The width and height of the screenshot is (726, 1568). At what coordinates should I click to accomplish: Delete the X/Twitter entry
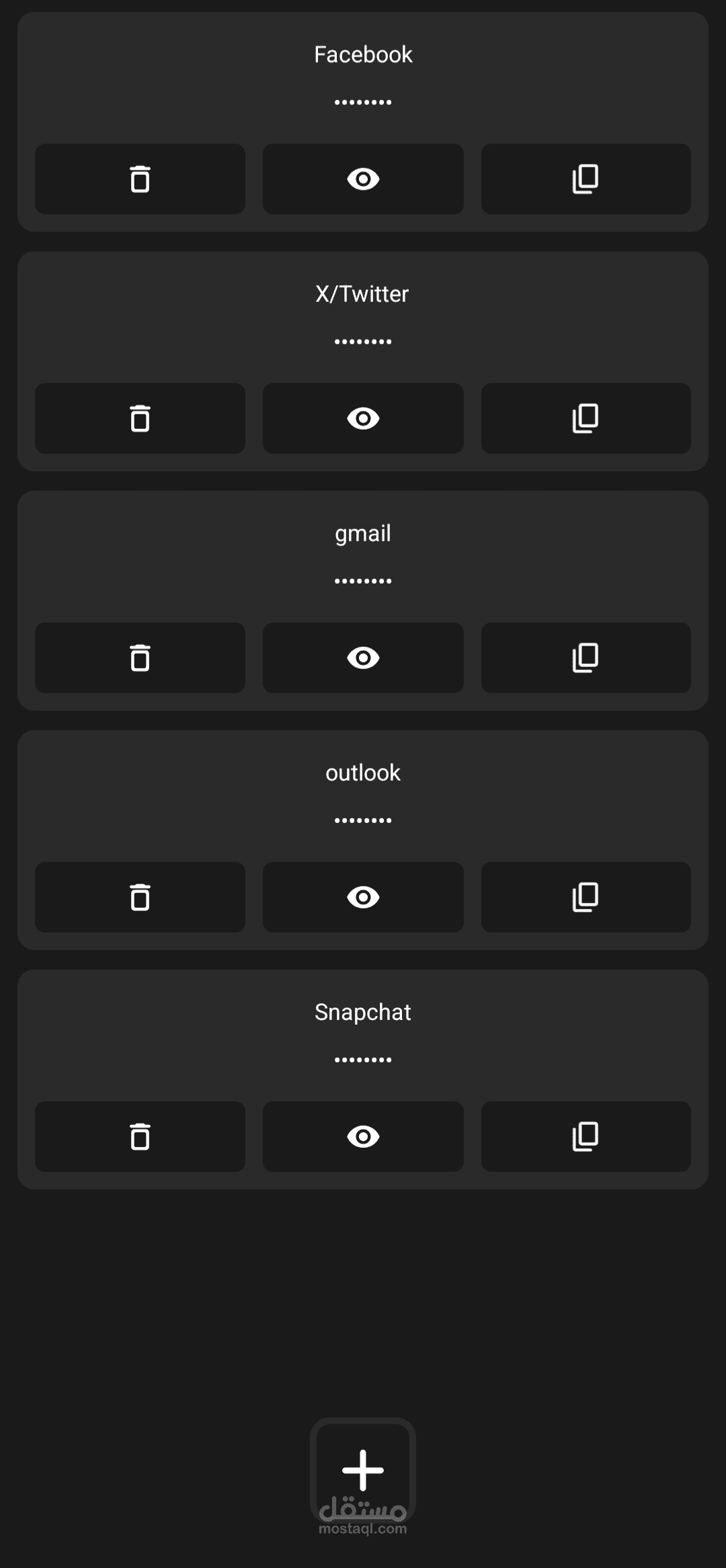pyautogui.click(x=140, y=418)
